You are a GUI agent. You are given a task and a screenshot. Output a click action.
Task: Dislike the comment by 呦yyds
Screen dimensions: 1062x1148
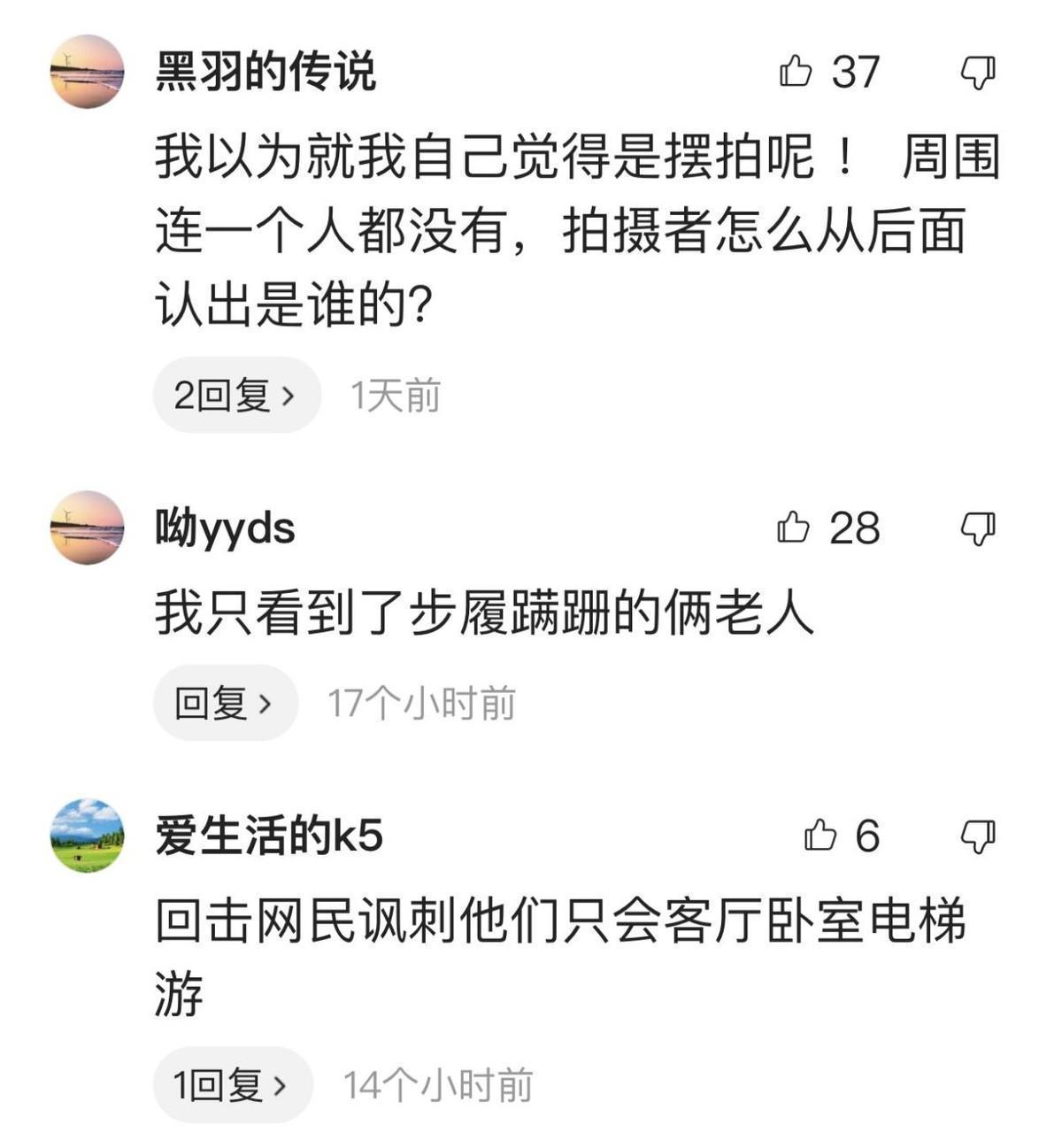tap(978, 529)
